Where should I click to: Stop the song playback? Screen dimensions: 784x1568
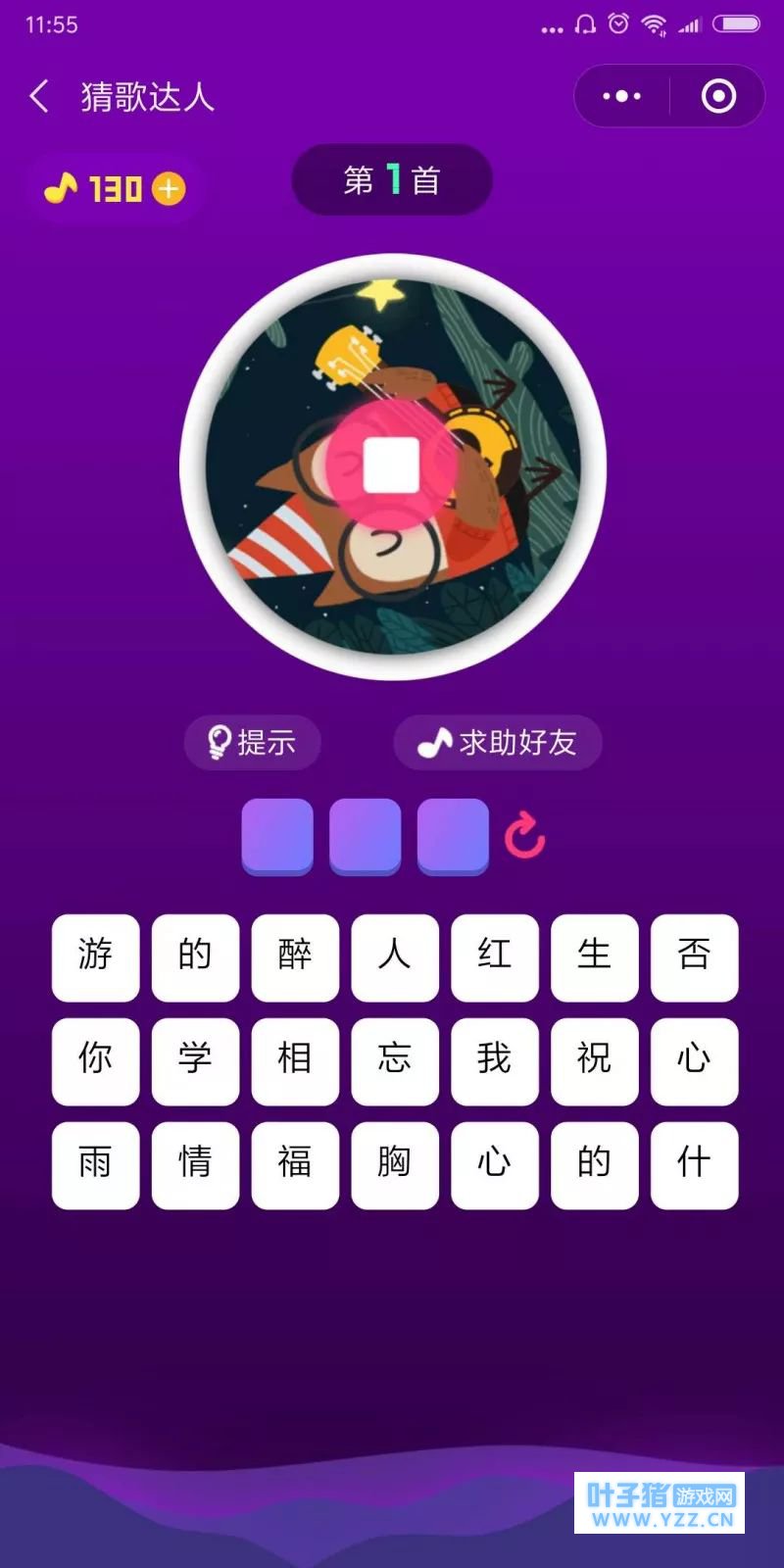391,465
